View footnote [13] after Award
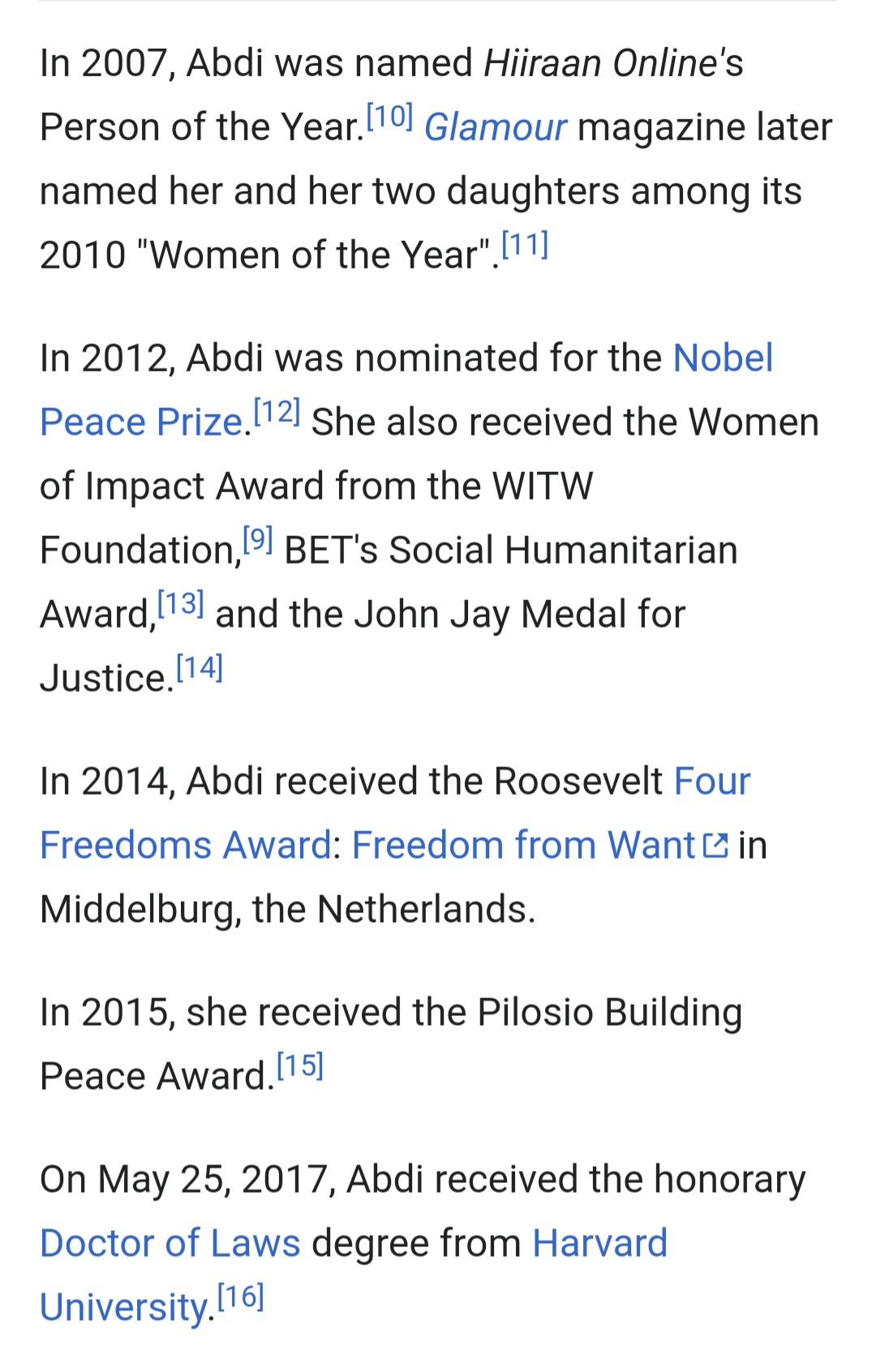Image resolution: width=876 pixels, height=1372 pixels. click(180, 603)
